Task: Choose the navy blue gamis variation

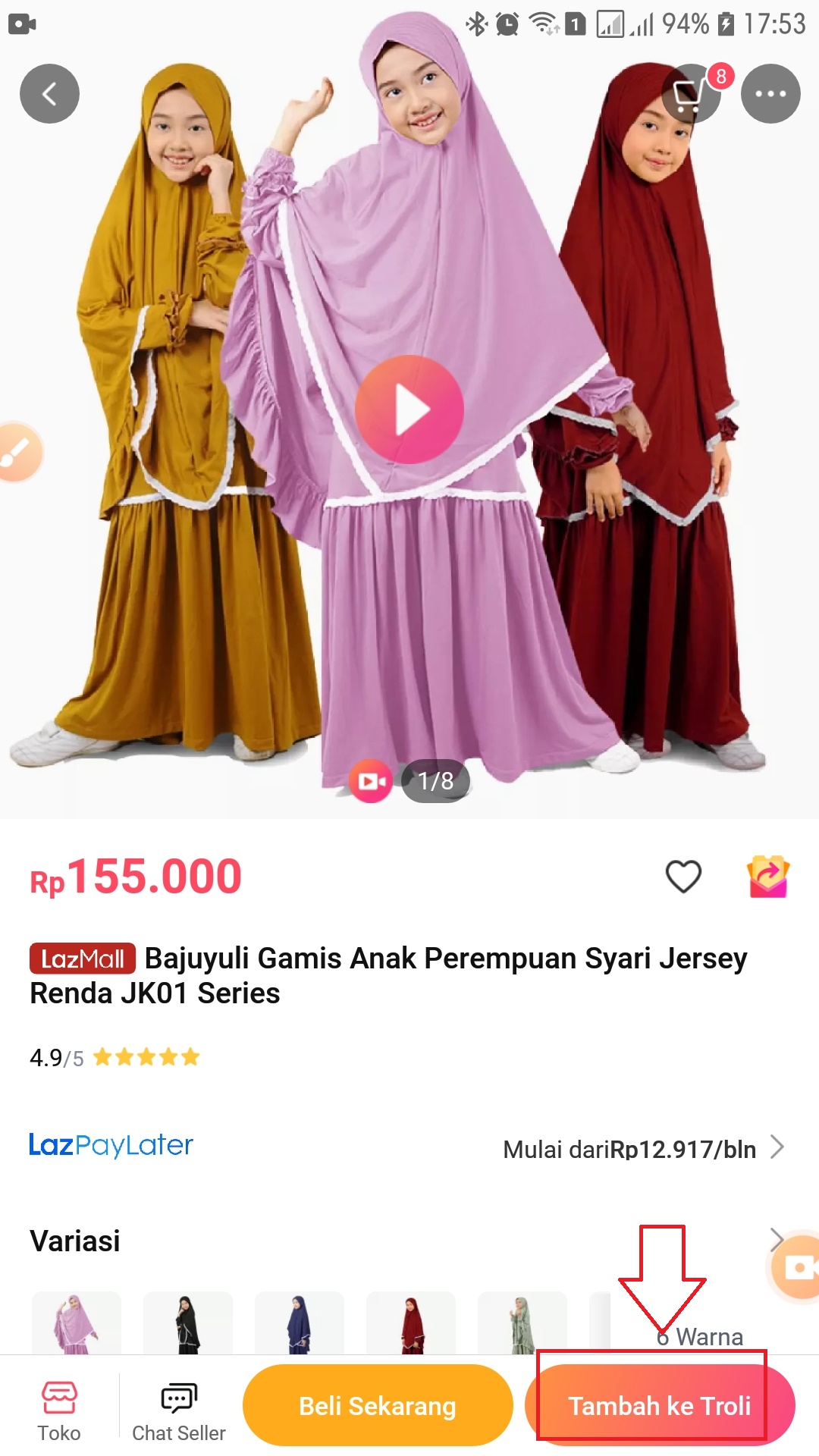Action: [x=299, y=1323]
